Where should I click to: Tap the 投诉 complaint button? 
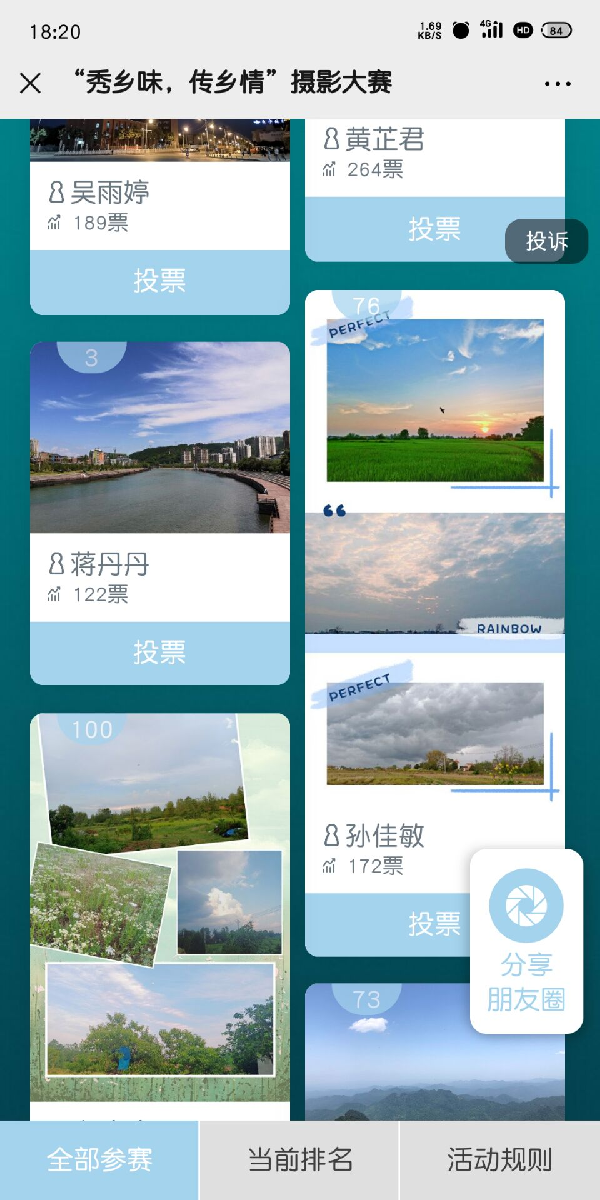(546, 241)
